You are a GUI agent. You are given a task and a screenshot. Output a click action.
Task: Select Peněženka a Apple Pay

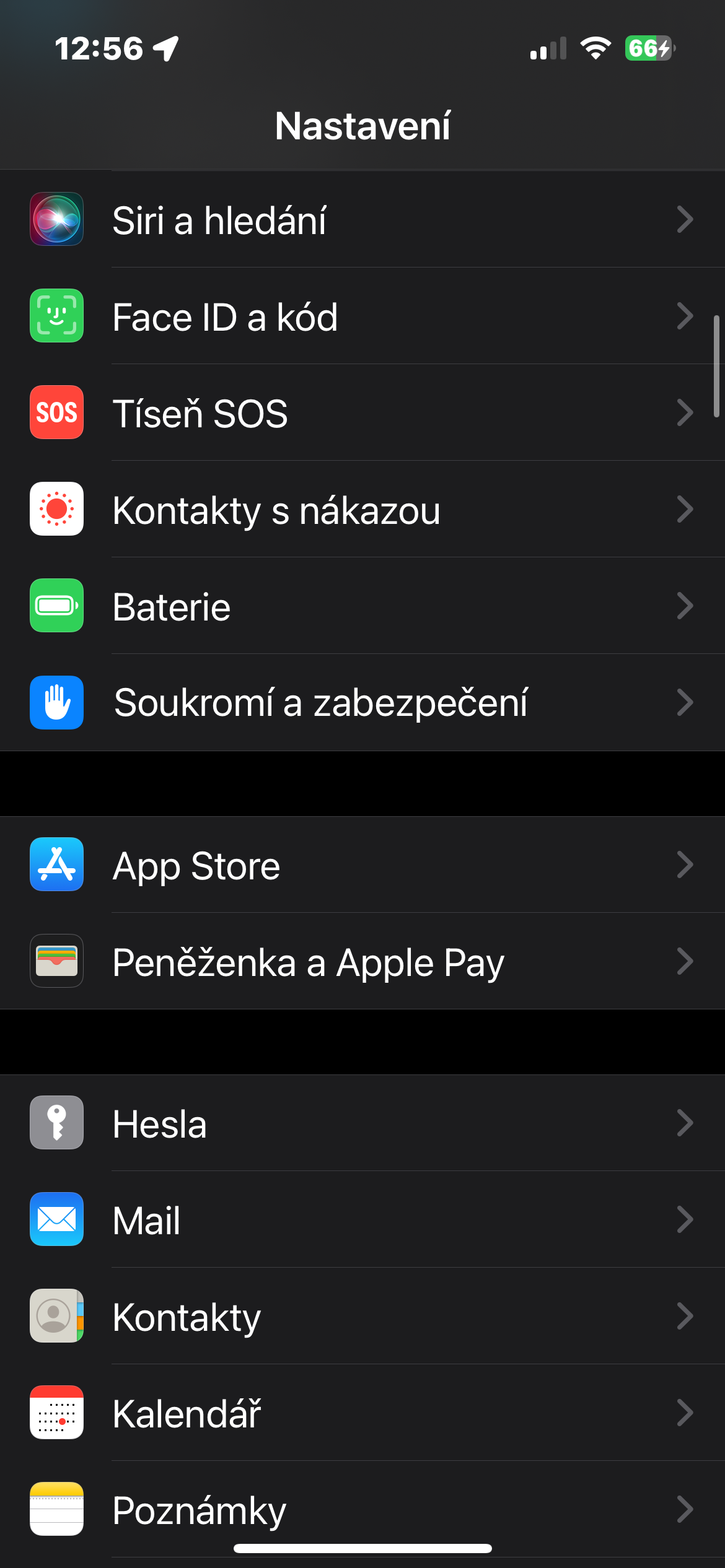coord(362,962)
